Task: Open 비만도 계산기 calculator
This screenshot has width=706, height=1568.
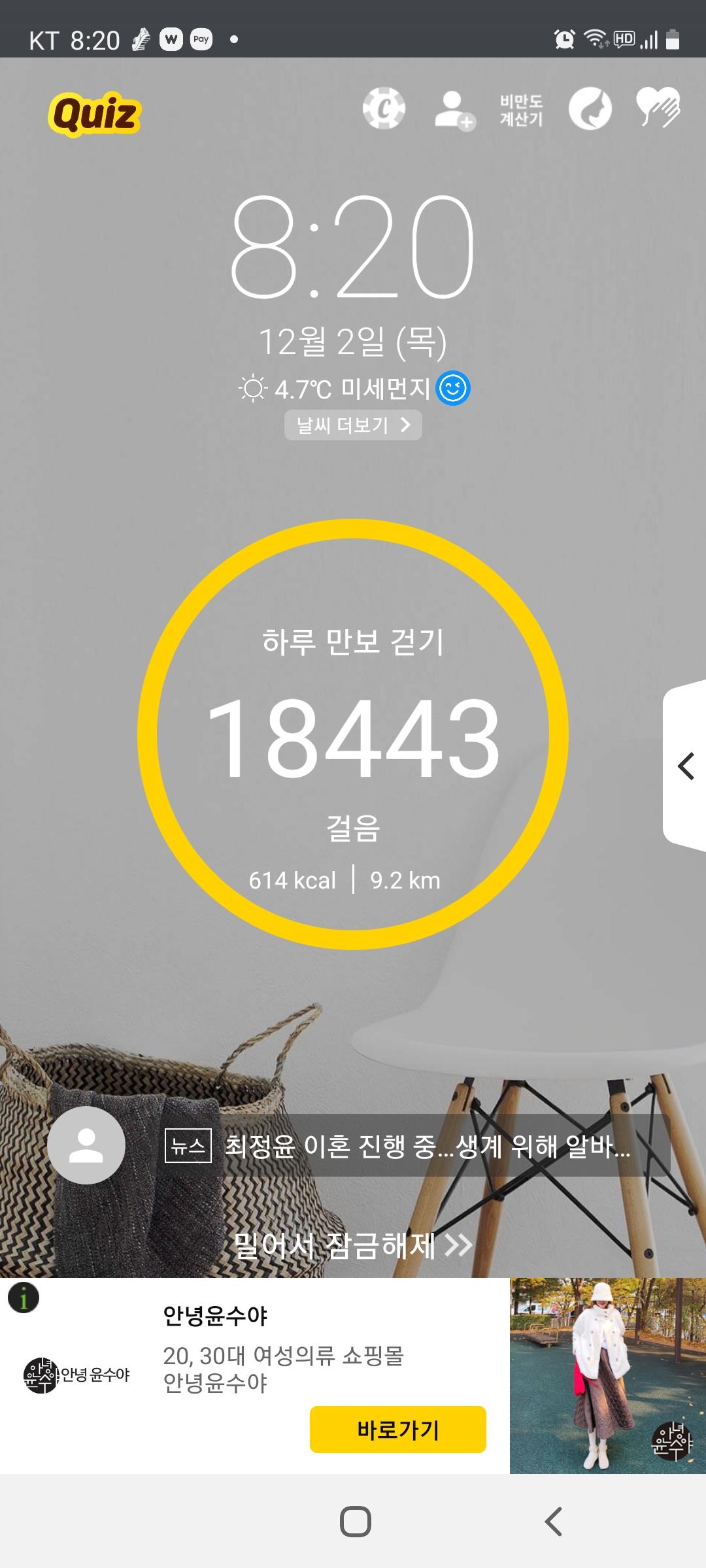Action: 521,110
